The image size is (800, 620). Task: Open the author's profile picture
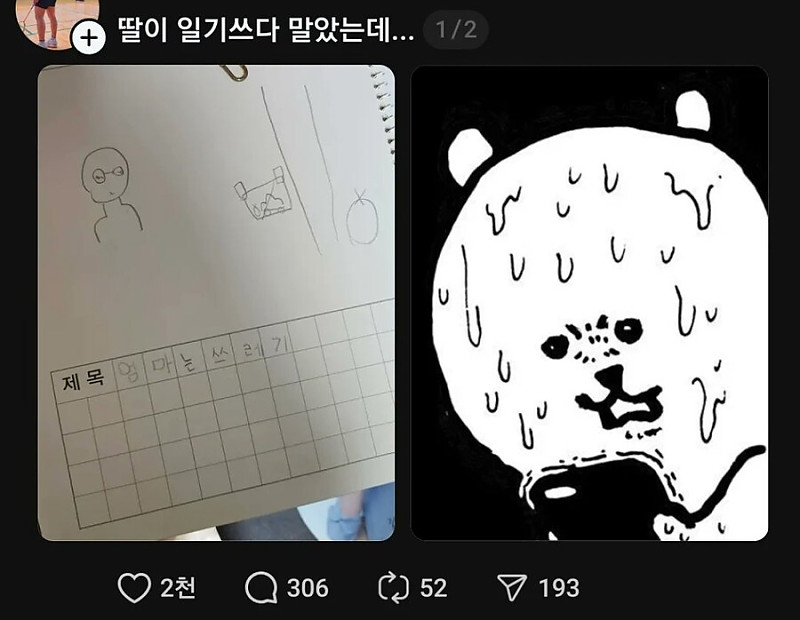50,18
